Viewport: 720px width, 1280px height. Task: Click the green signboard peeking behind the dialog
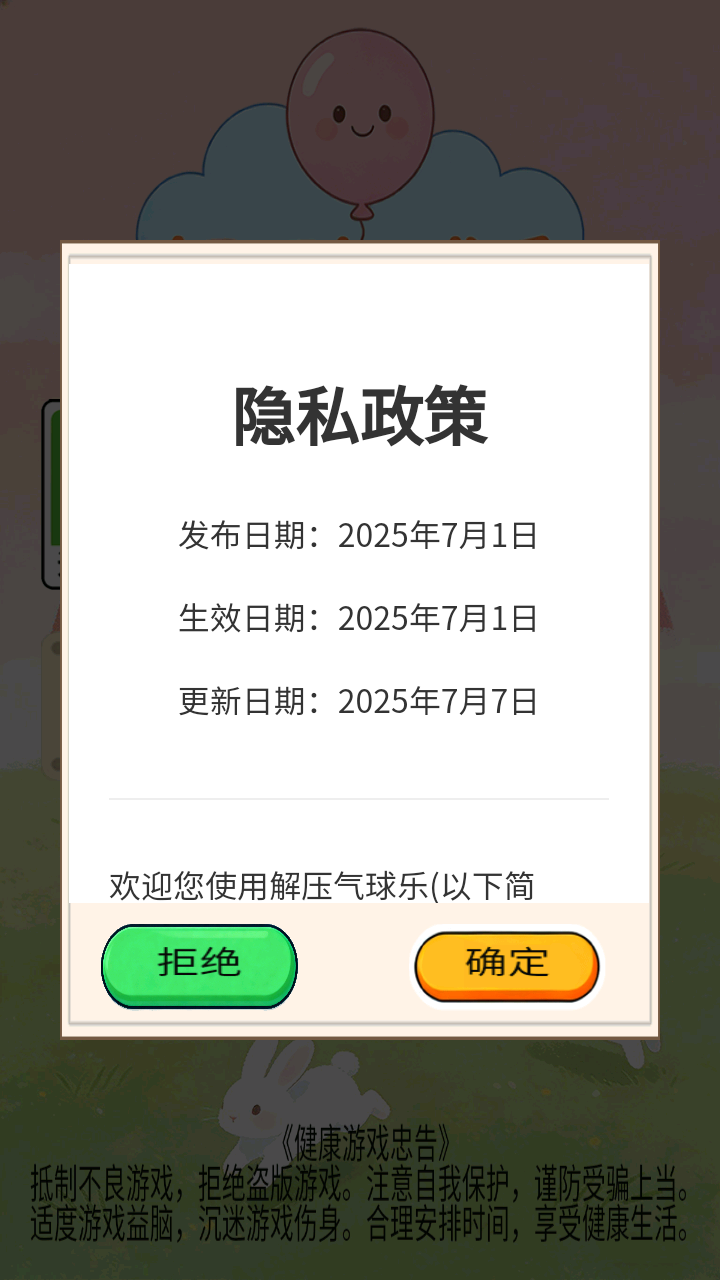[x=55, y=470]
